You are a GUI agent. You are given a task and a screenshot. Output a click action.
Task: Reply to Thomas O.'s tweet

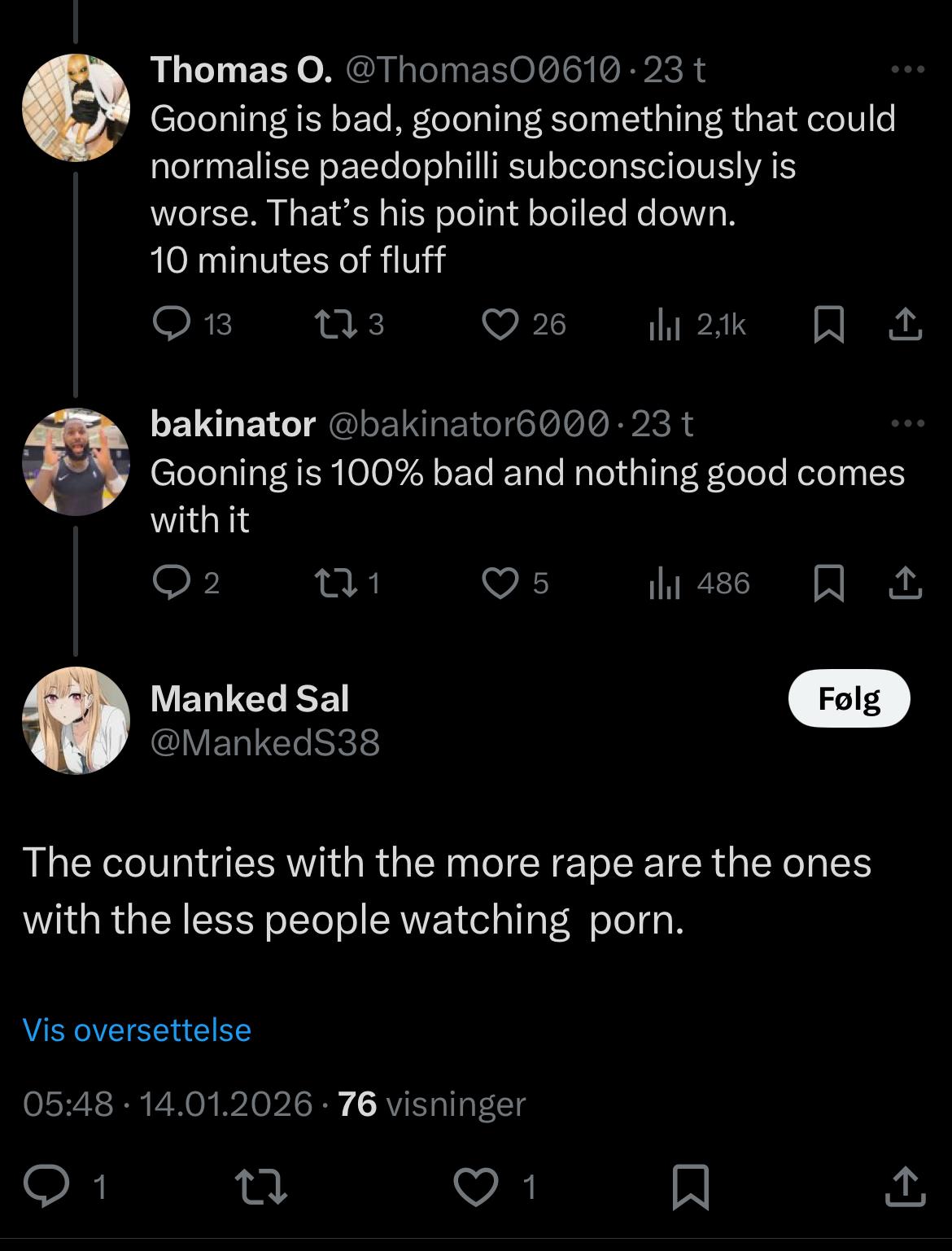point(171,325)
